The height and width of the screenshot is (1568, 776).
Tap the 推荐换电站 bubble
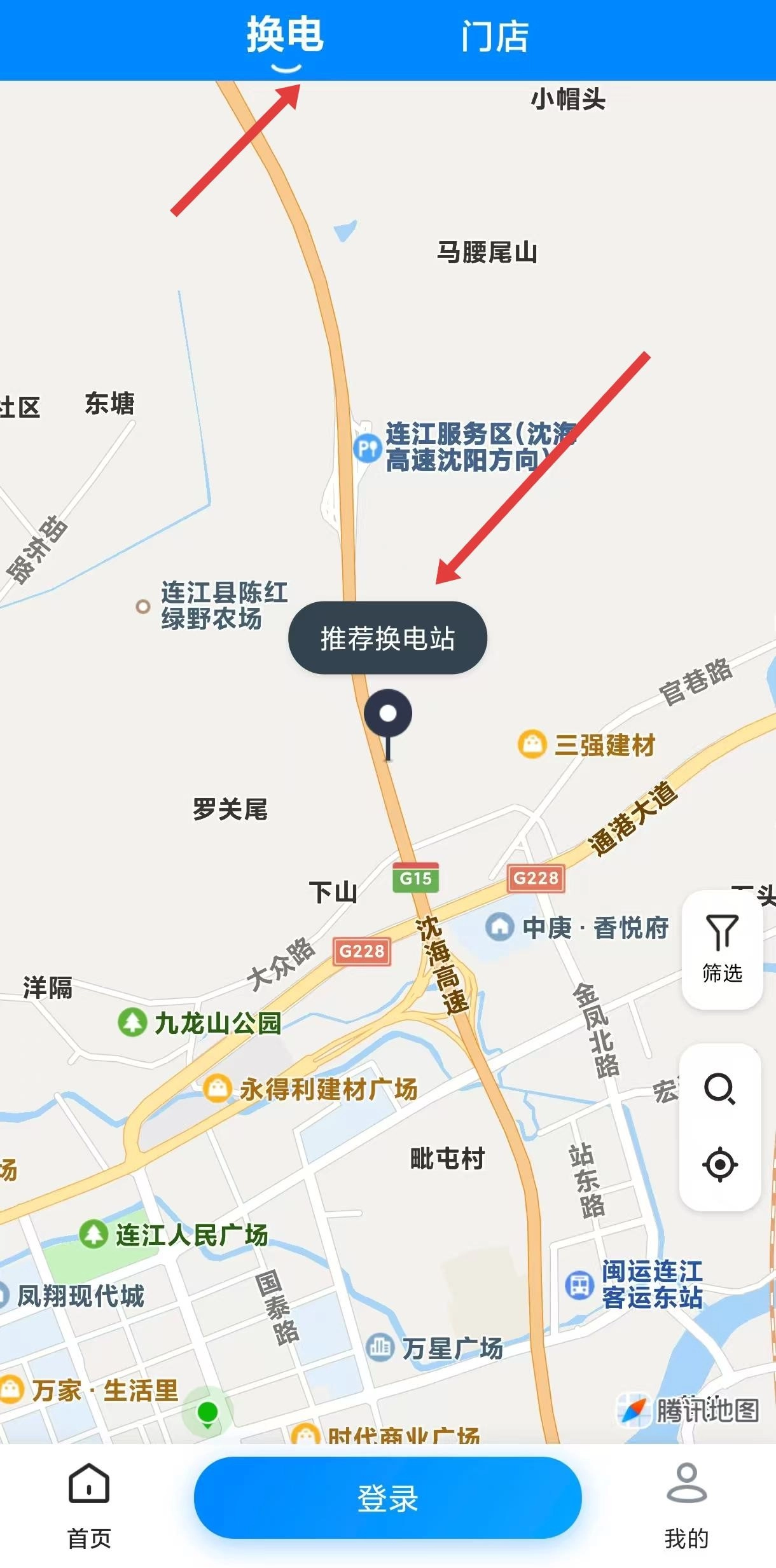387,638
